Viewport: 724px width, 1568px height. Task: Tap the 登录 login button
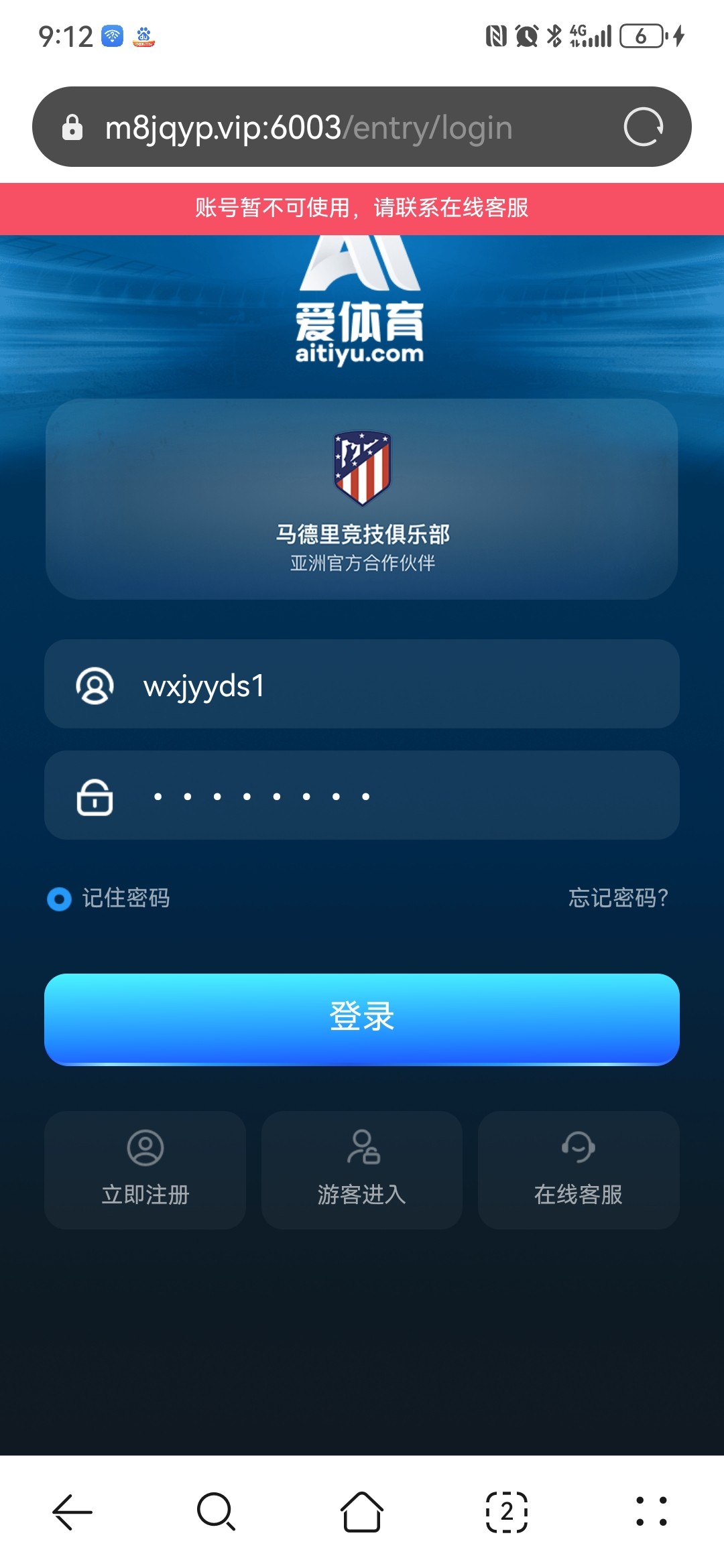[x=362, y=1018]
